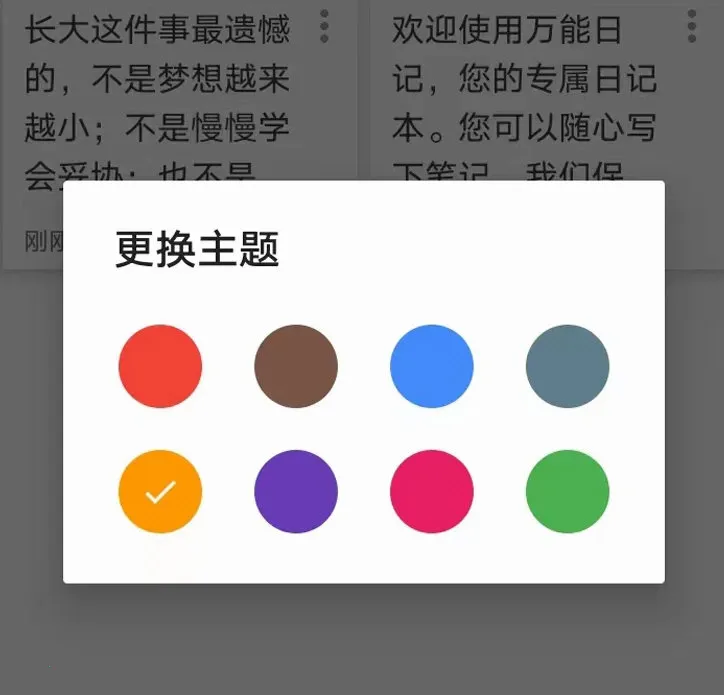724x695 pixels.
Task: Set the pink theme color
Action: (x=432, y=491)
